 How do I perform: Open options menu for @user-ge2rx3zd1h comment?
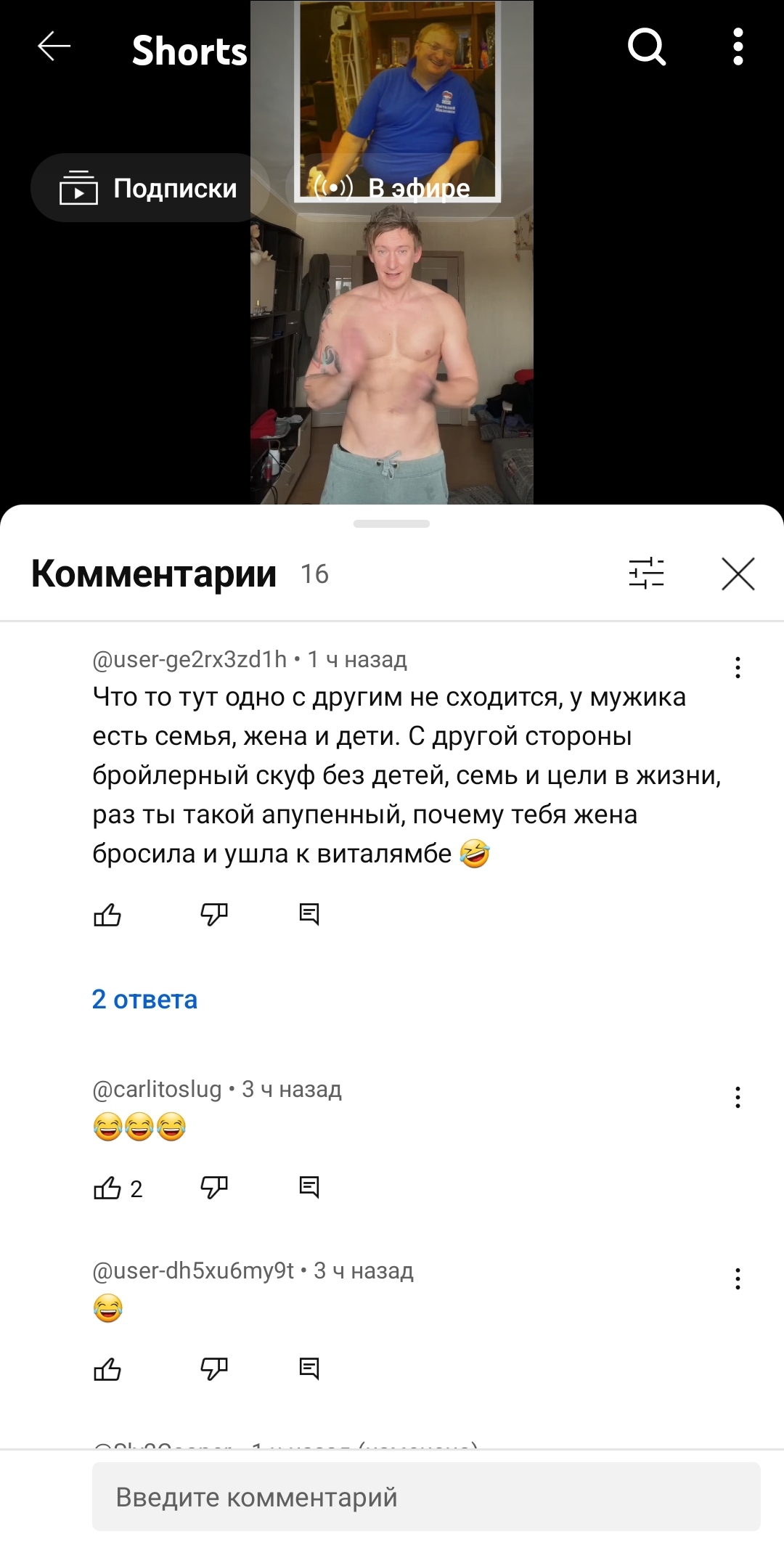(x=738, y=667)
